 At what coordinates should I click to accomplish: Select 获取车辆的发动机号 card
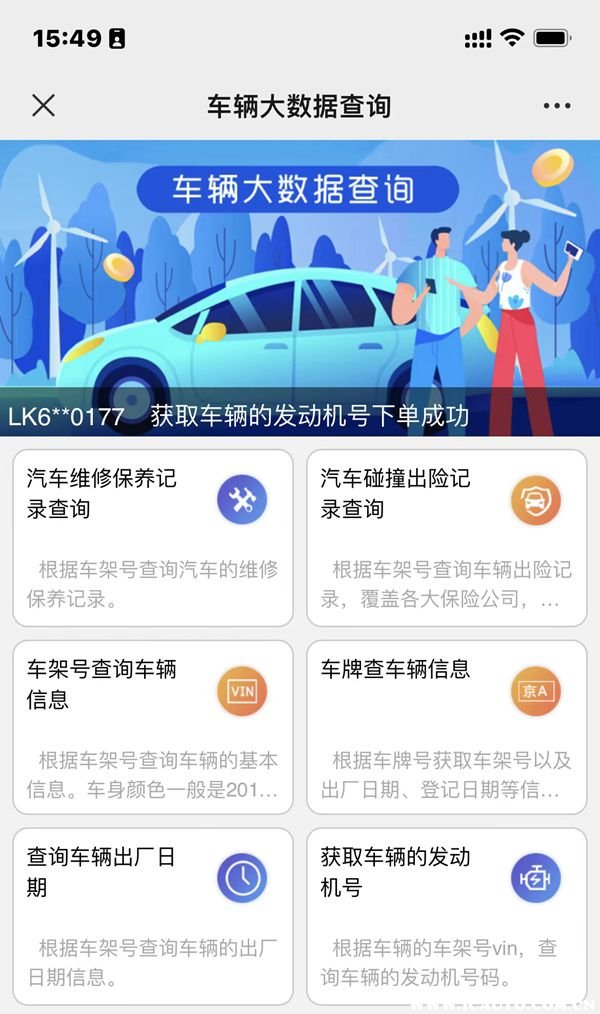click(446, 914)
